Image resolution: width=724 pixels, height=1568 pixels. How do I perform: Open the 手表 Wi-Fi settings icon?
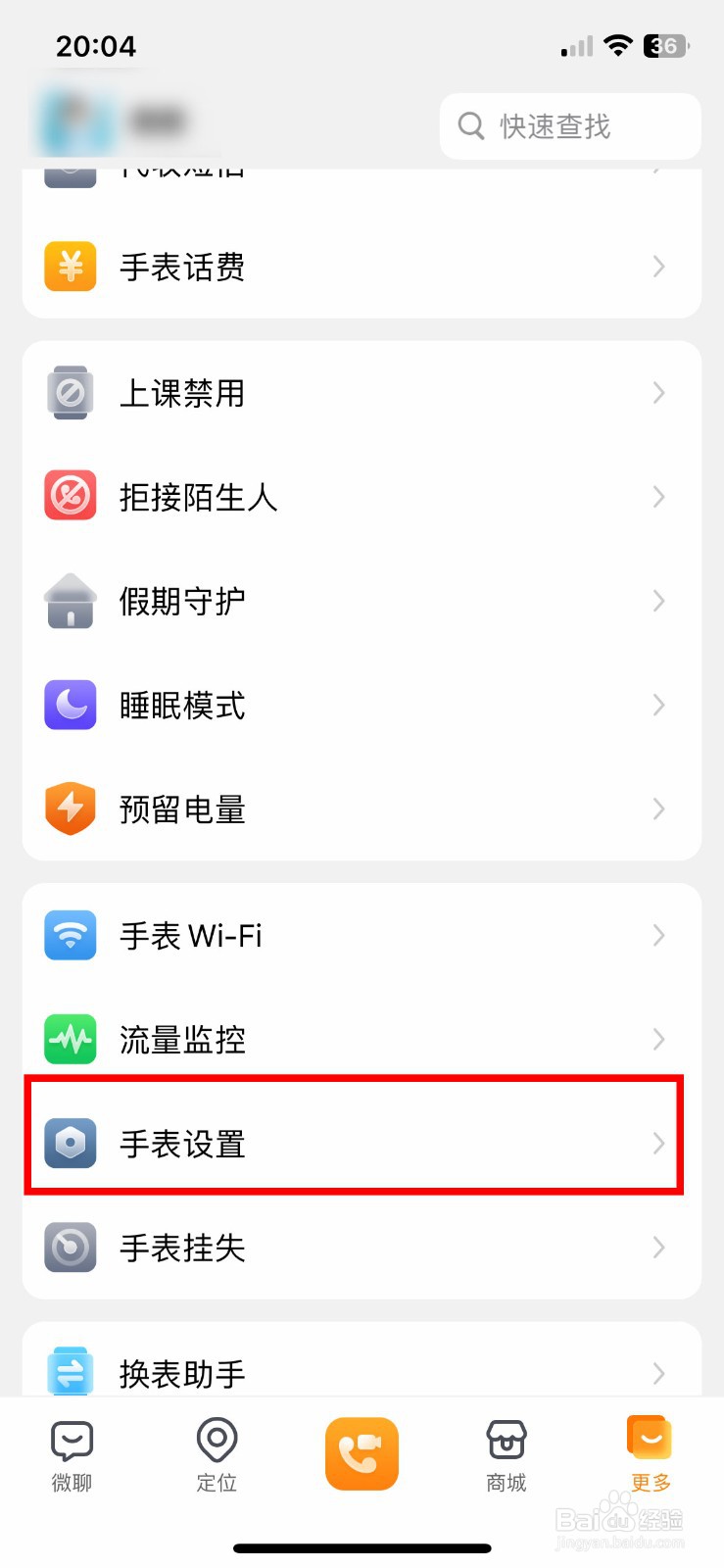point(69,935)
